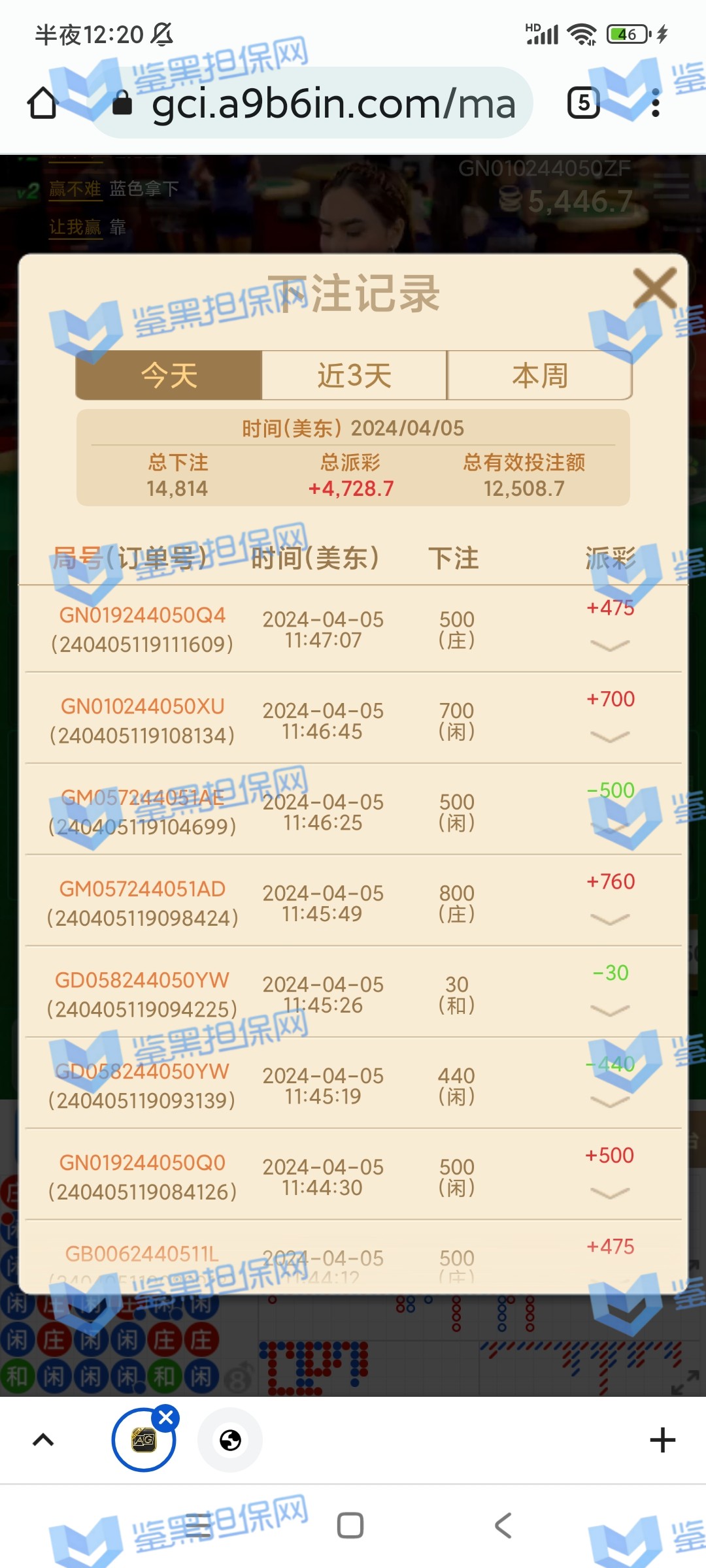Expand details for order 240405119084126
This screenshot has height=1568, width=706.
(x=609, y=1194)
